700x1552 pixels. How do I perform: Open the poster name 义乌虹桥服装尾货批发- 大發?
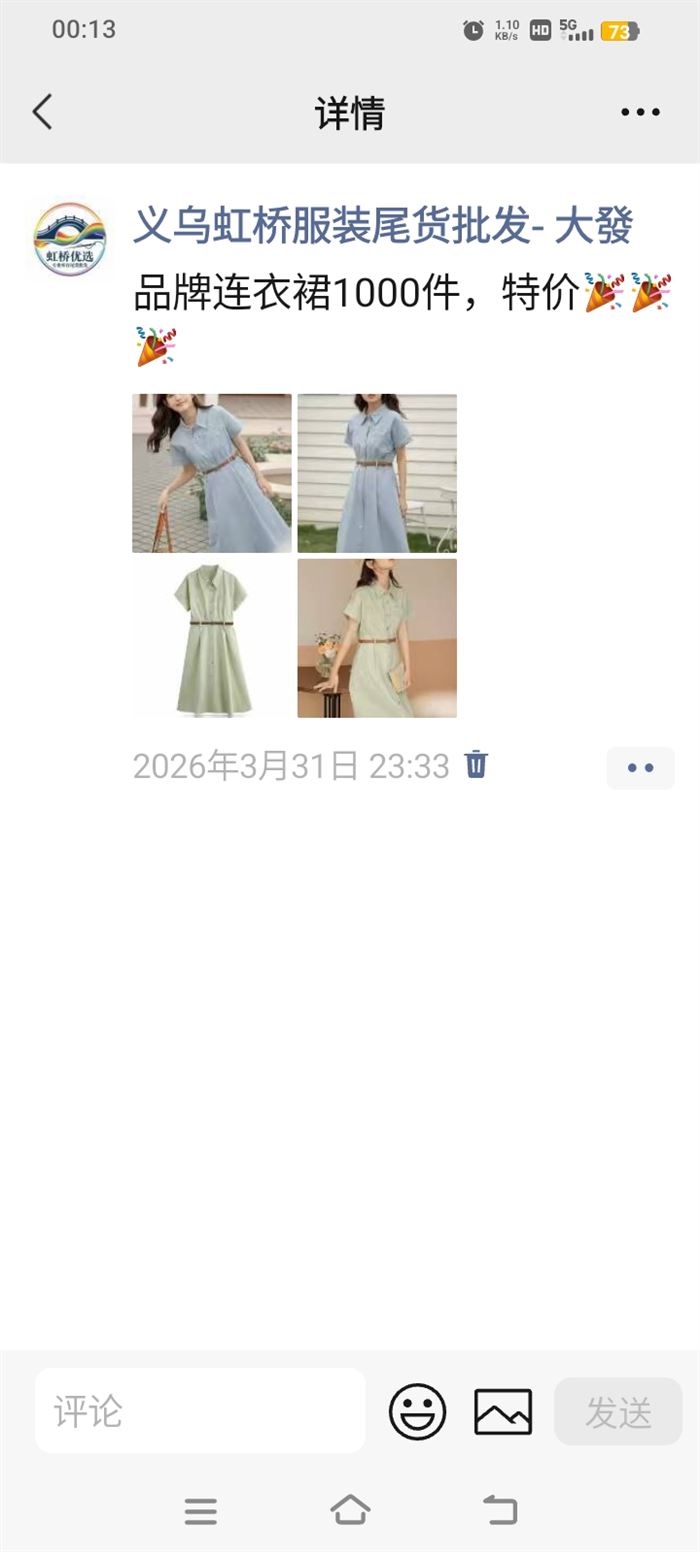pos(383,227)
